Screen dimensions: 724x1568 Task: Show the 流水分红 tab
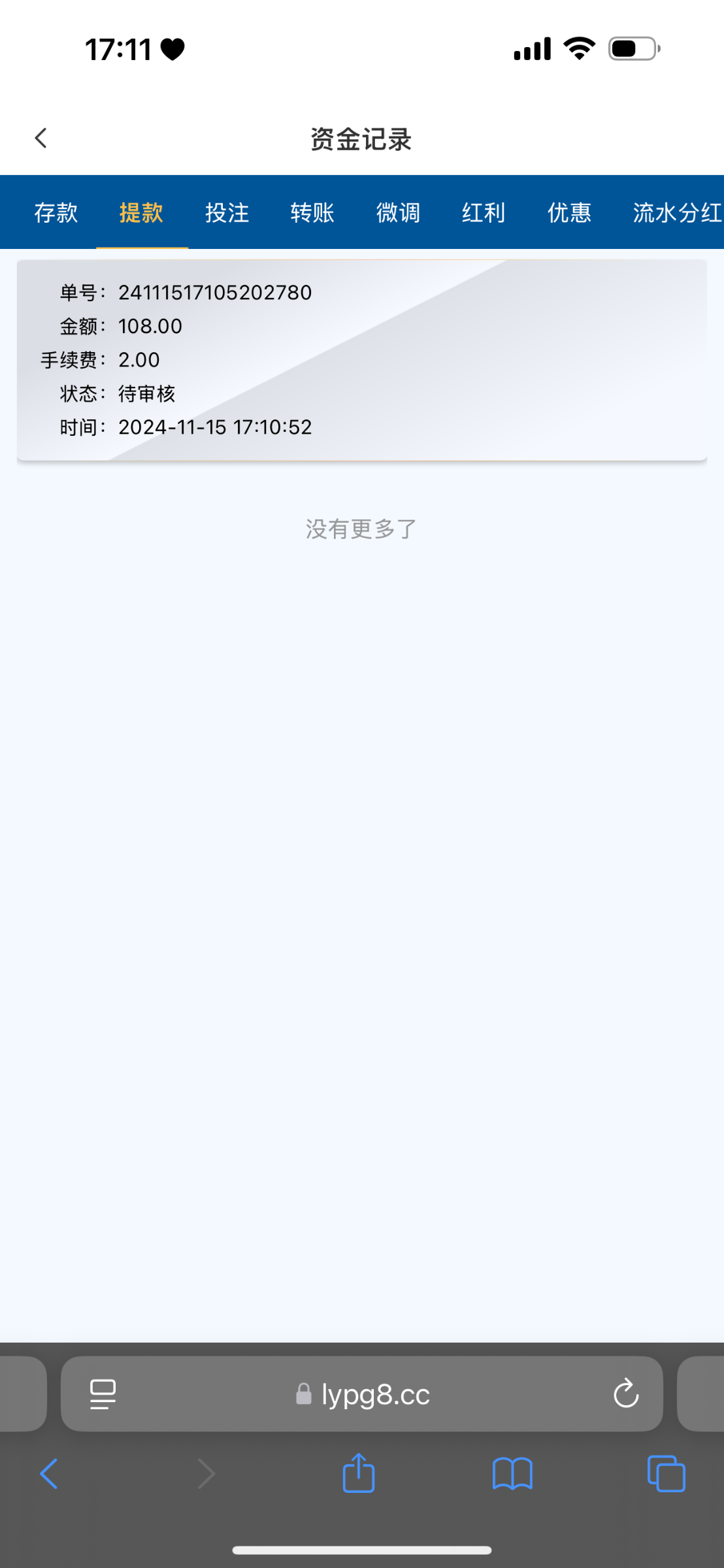pyautogui.click(x=677, y=212)
